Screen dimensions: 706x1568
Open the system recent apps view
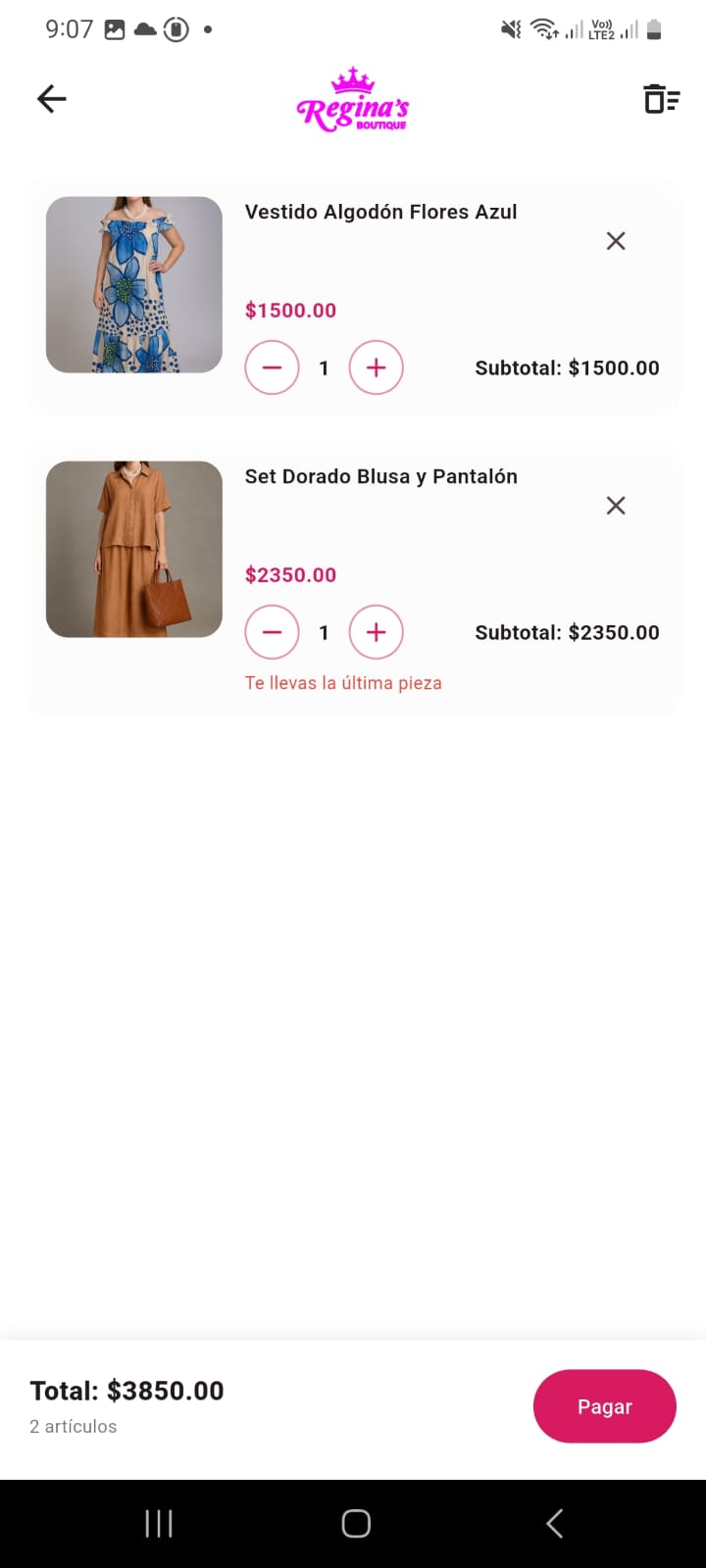[x=159, y=1523]
